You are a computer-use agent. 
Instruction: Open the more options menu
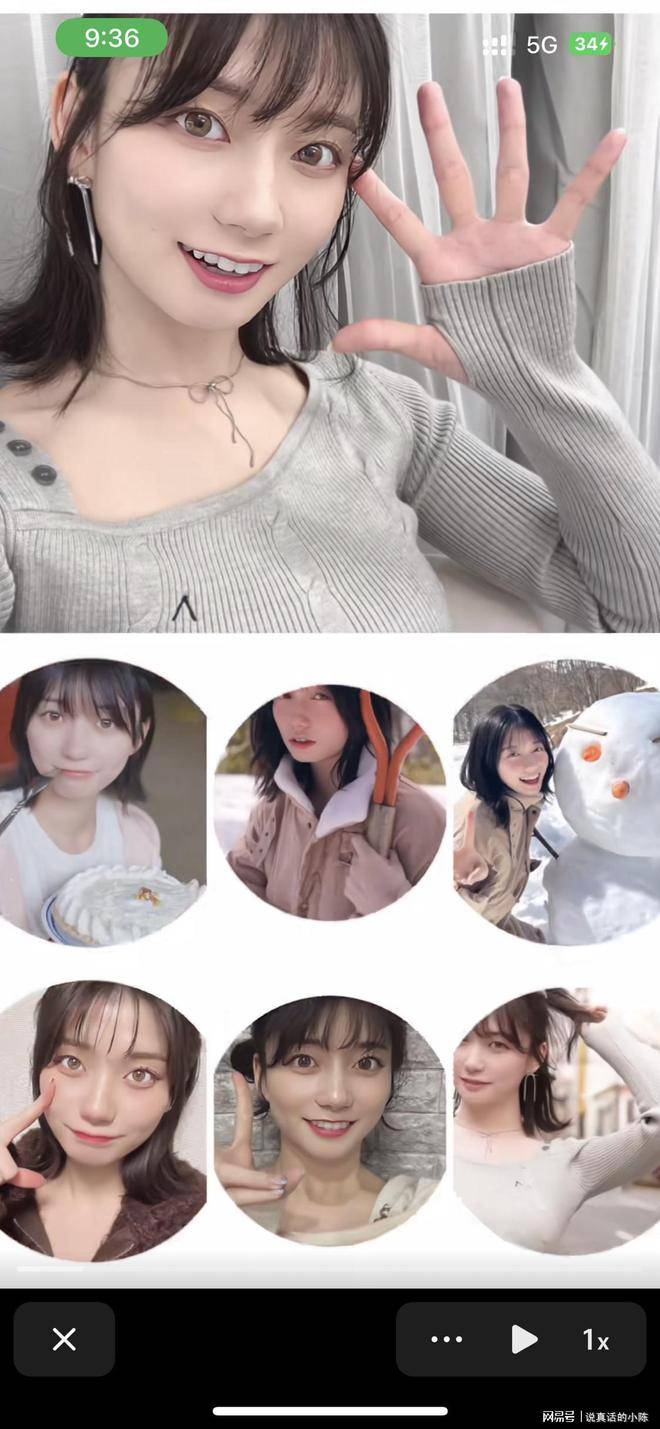pyautogui.click(x=446, y=1339)
